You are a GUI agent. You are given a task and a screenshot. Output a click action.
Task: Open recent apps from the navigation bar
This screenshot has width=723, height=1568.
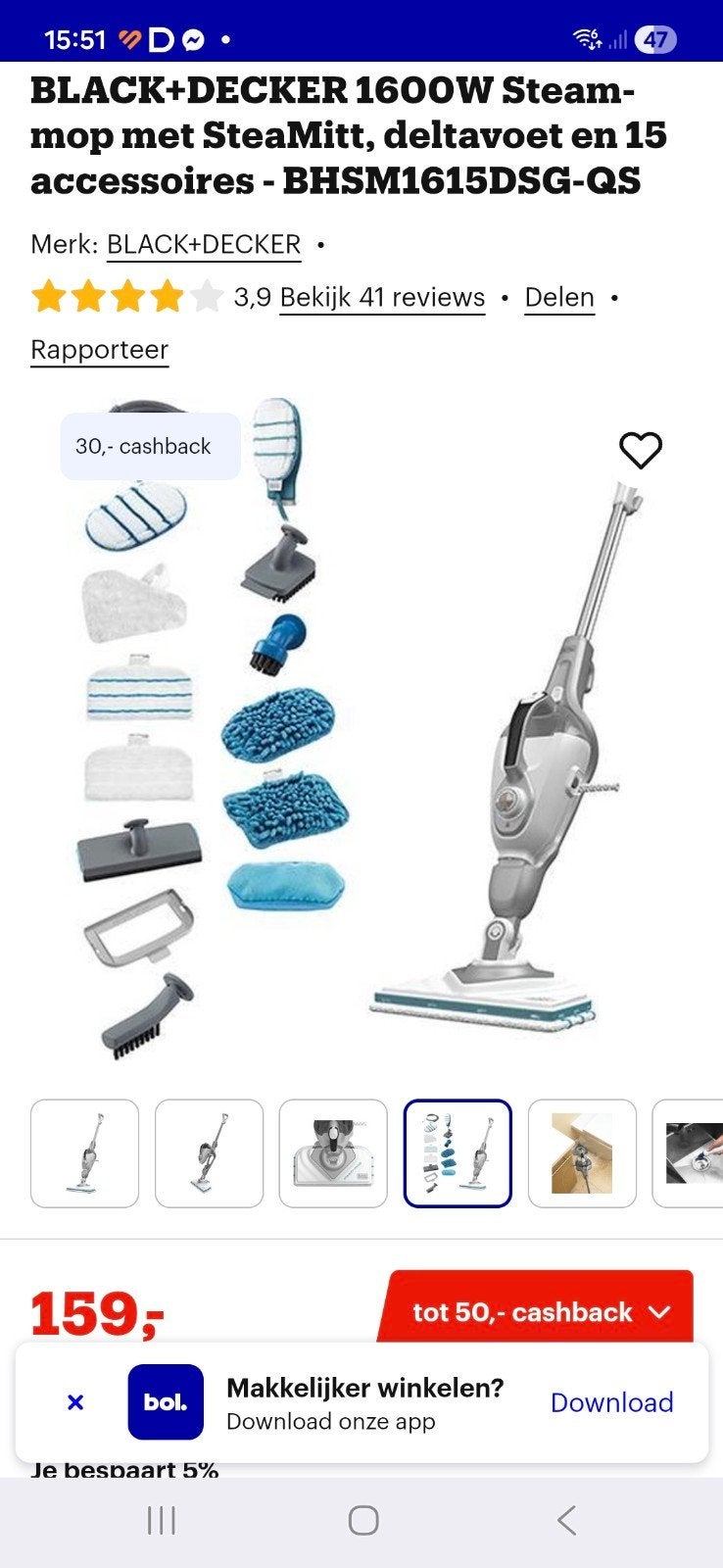pyautogui.click(x=161, y=1520)
